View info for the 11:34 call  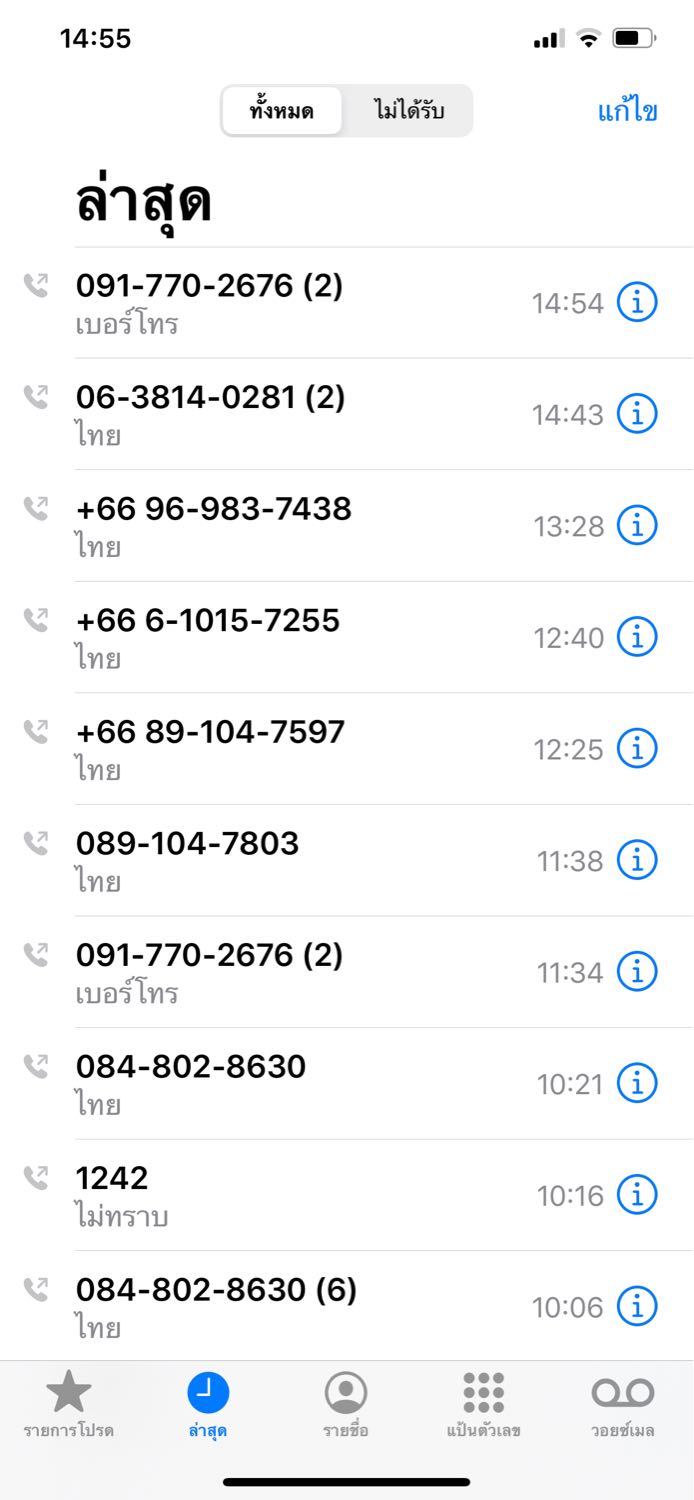click(x=637, y=971)
